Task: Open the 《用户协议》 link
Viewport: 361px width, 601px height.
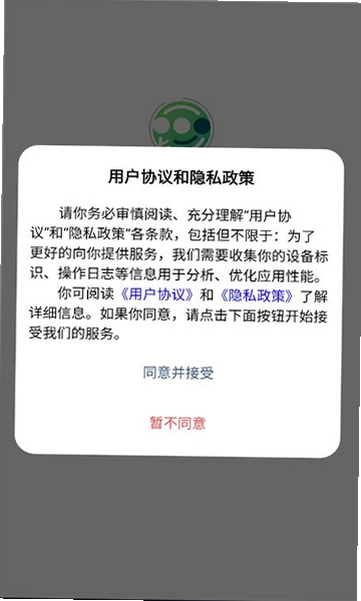Action: (157, 294)
